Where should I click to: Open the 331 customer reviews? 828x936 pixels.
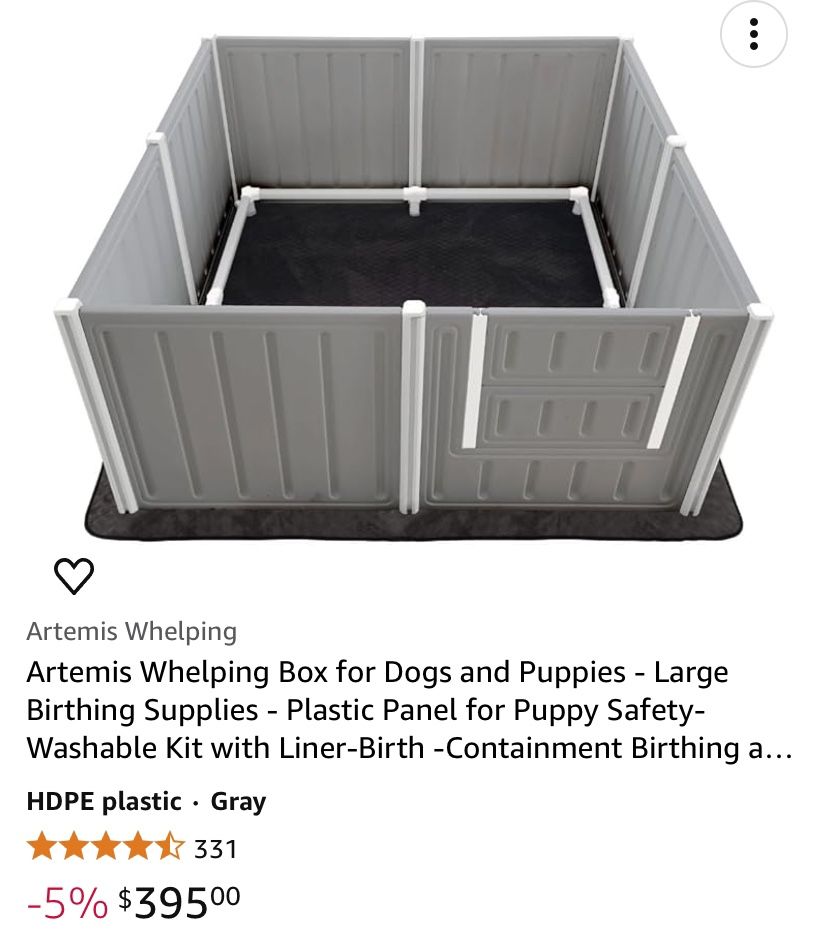[x=216, y=849]
